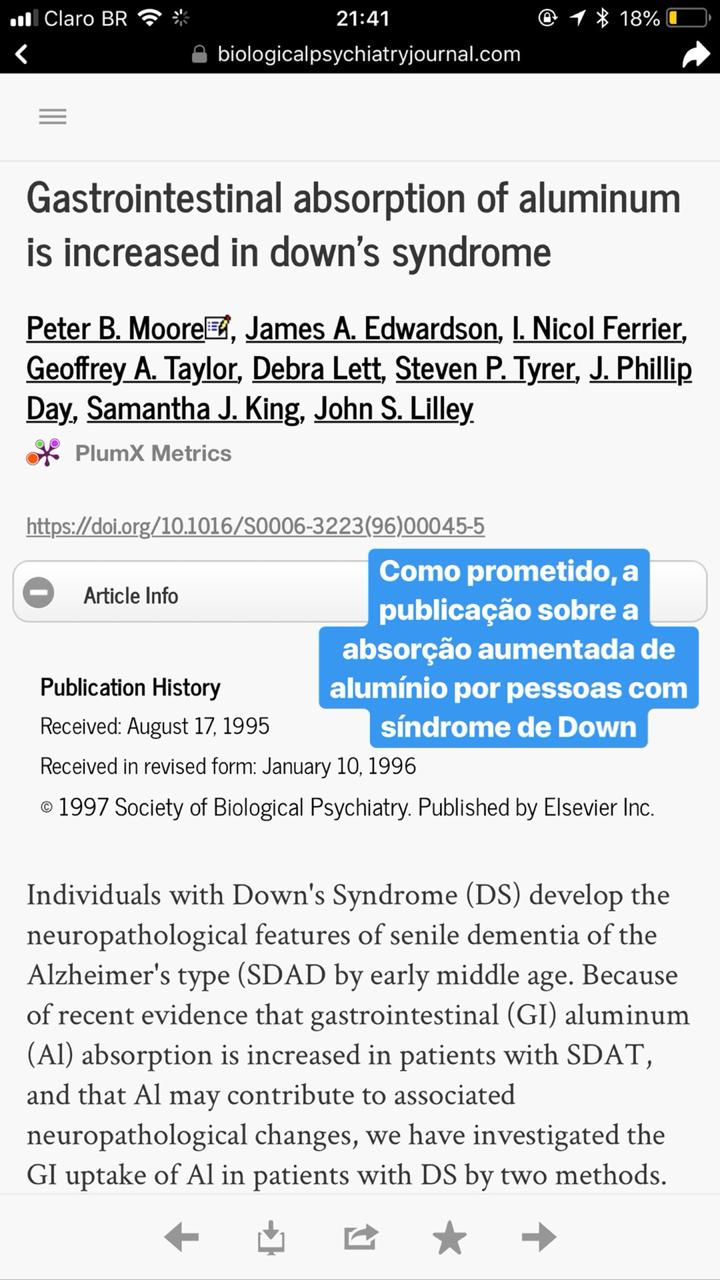Go back a page with the bottom arrow
Image resolution: width=720 pixels, height=1280 pixels.
pyautogui.click(x=181, y=1238)
